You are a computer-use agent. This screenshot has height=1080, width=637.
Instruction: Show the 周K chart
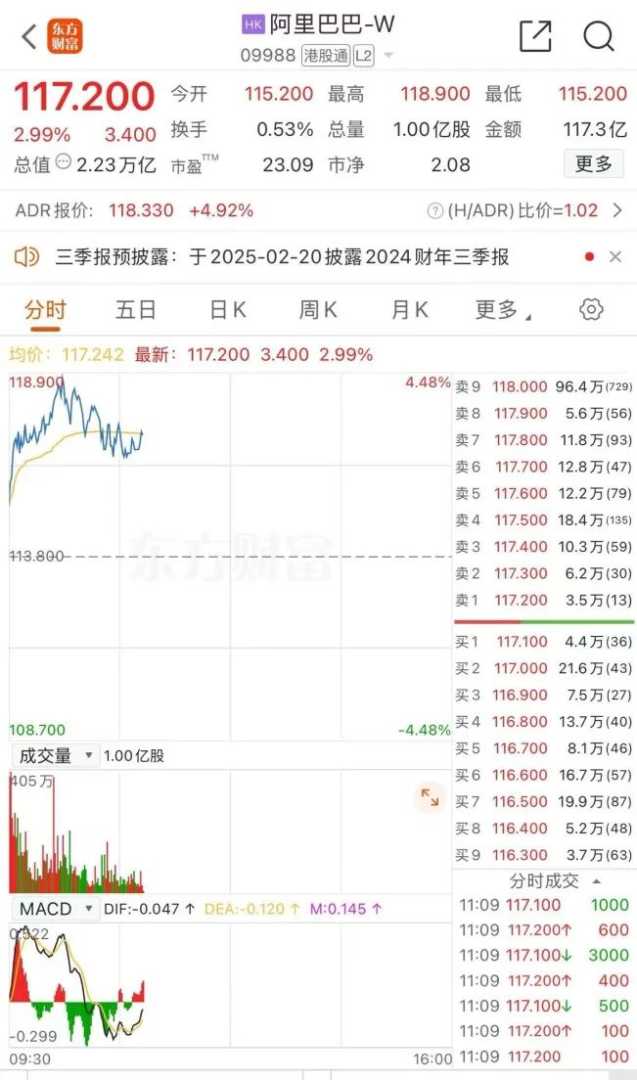click(318, 310)
